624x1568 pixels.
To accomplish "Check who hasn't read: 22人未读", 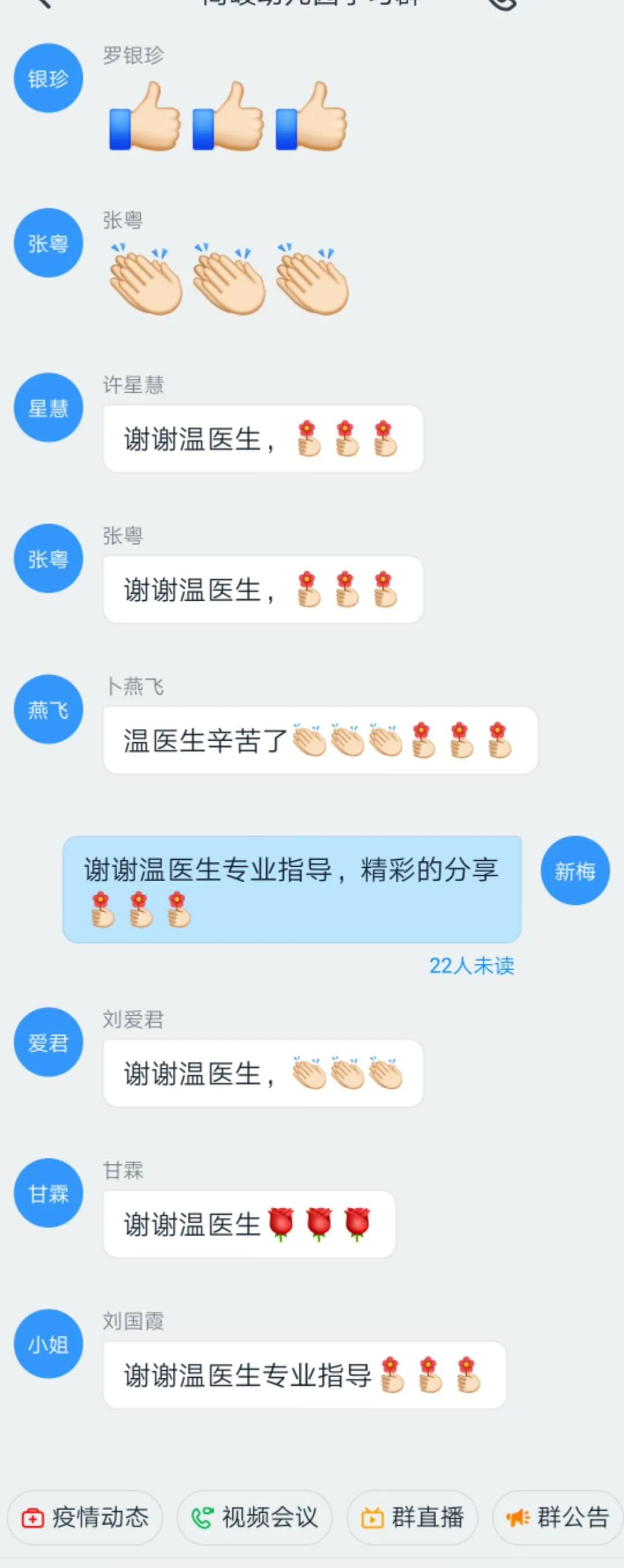I will (471, 966).
